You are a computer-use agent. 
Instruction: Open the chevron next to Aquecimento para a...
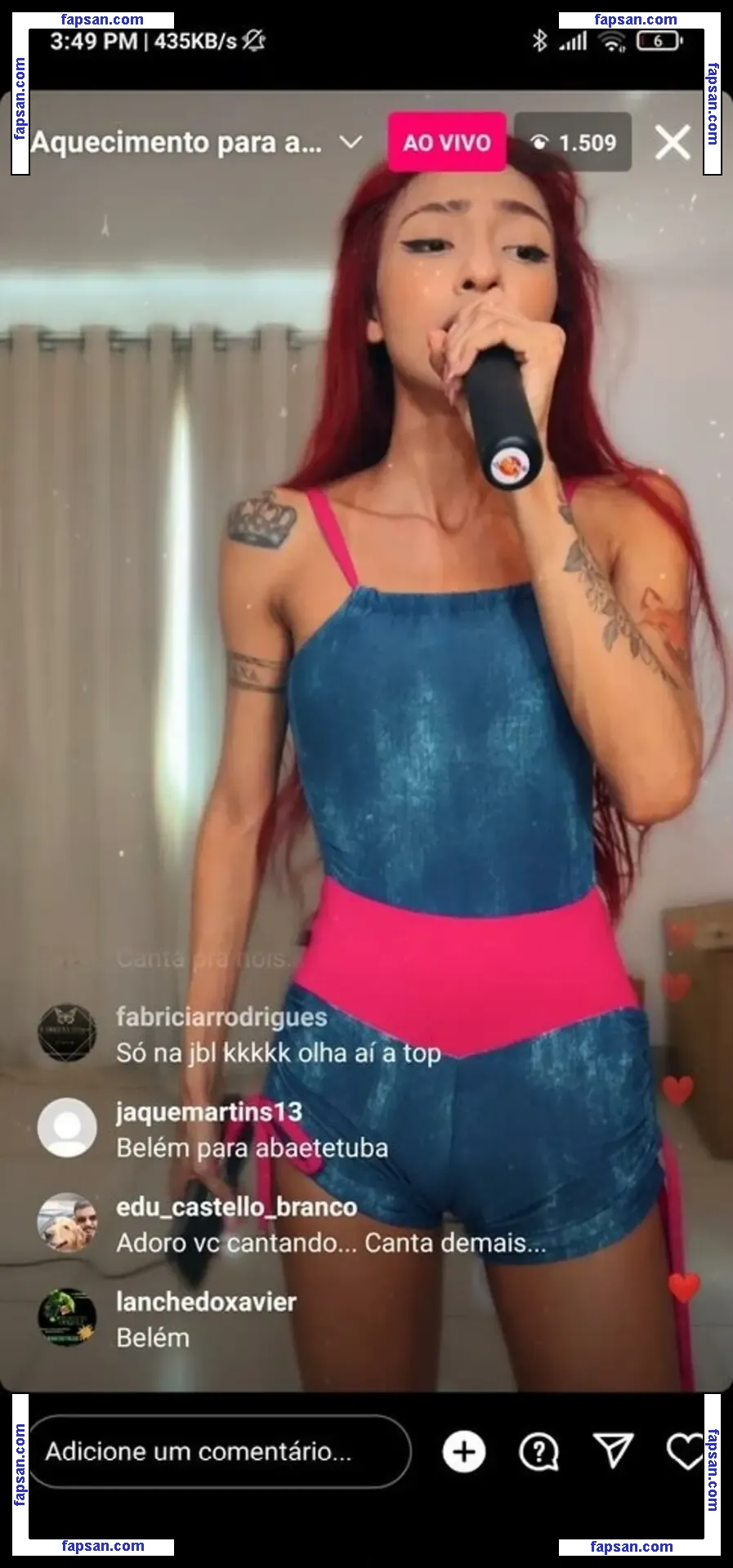[351, 143]
